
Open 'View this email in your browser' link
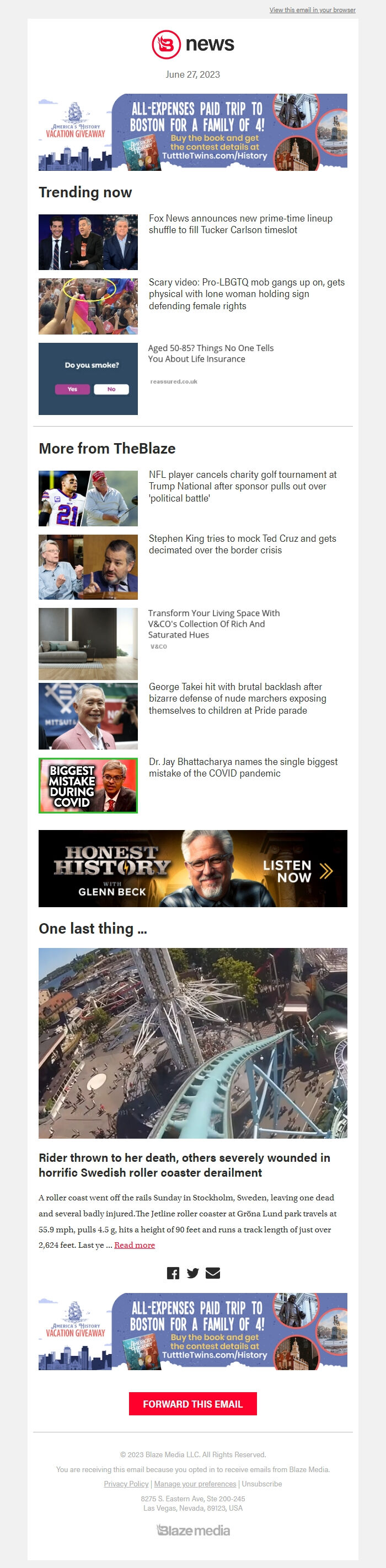click(312, 10)
